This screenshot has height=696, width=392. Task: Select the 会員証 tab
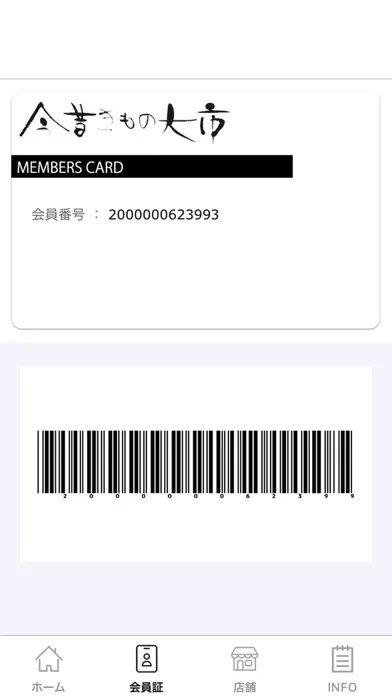pyautogui.click(x=147, y=668)
